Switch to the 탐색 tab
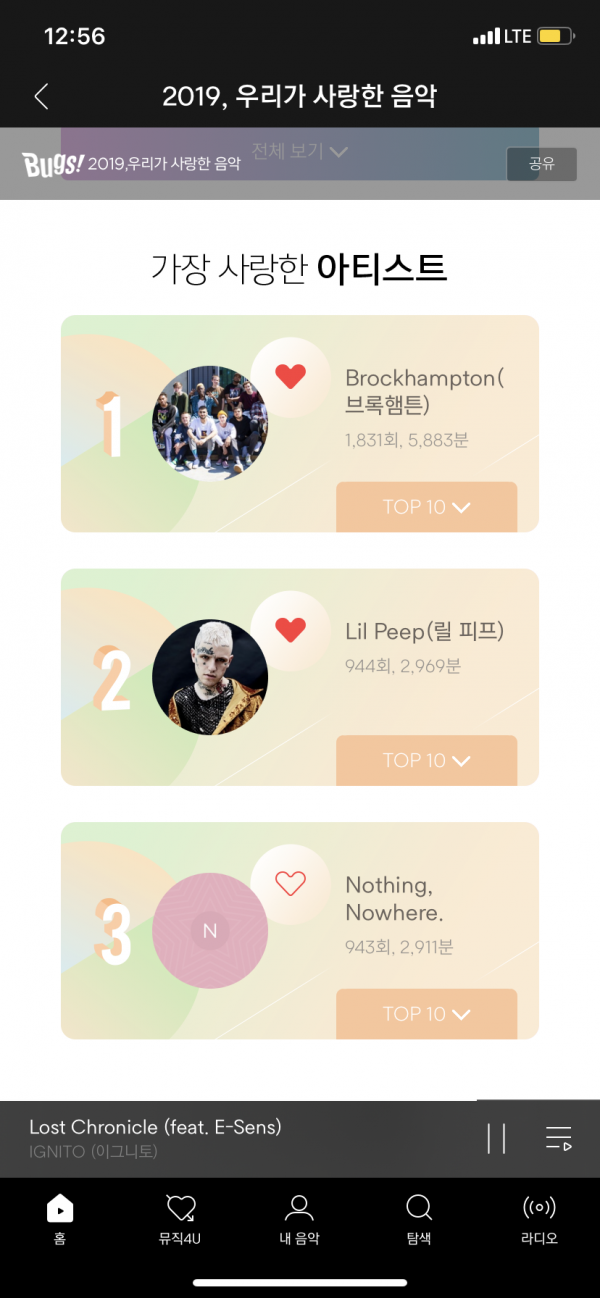This screenshot has width=600, height=1298. pos(419,1218)
